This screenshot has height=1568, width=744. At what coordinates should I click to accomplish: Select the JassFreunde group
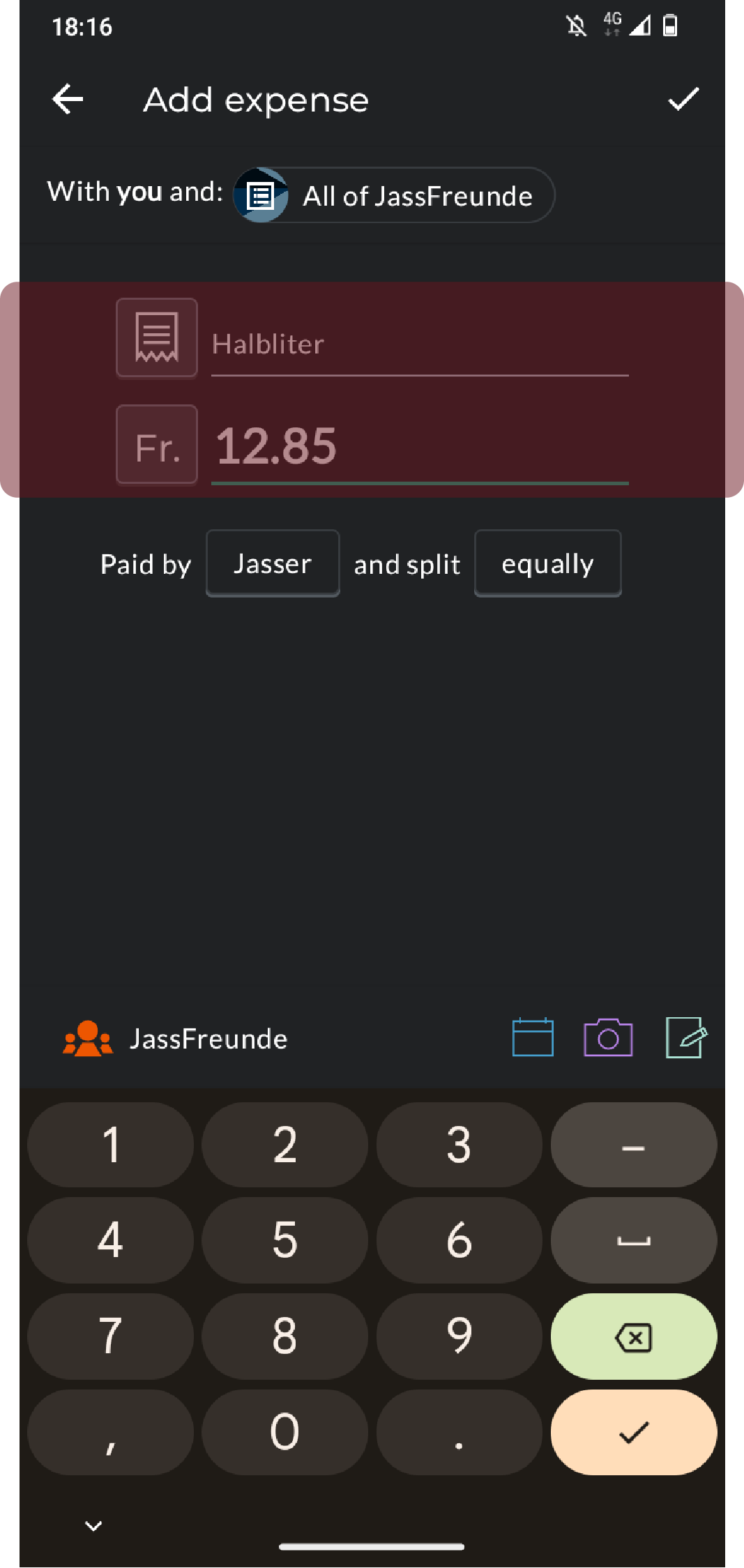click(x=175, y=1039)
